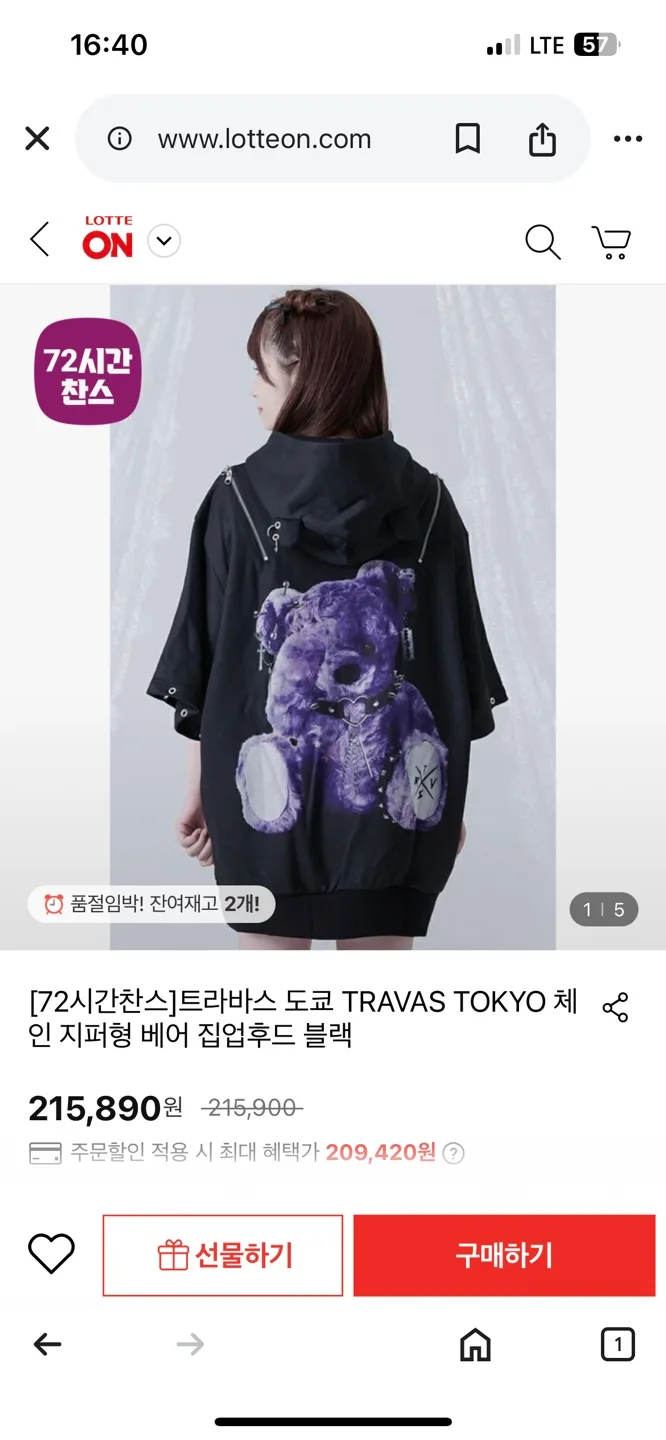The height and width of the screenshot is (1440, 666).
Task: Tap 선물하기 to send as a gift
Action: pyautogui.click(x=223, y=1256)
